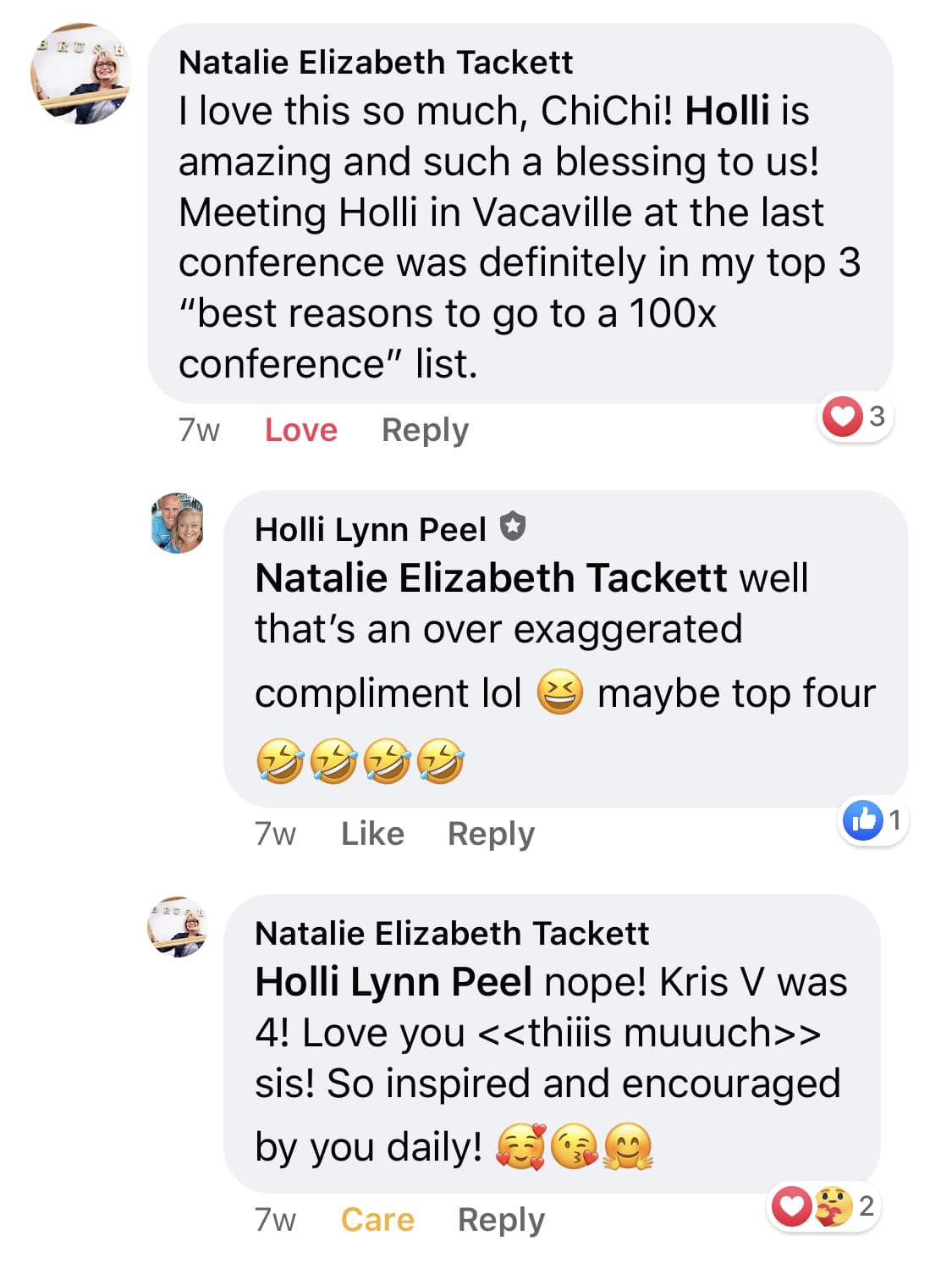The width and height of the screenshot is (952, 1269).
Task: View the 3 love reactions on Natalie's comment
Action: [855, 417]
